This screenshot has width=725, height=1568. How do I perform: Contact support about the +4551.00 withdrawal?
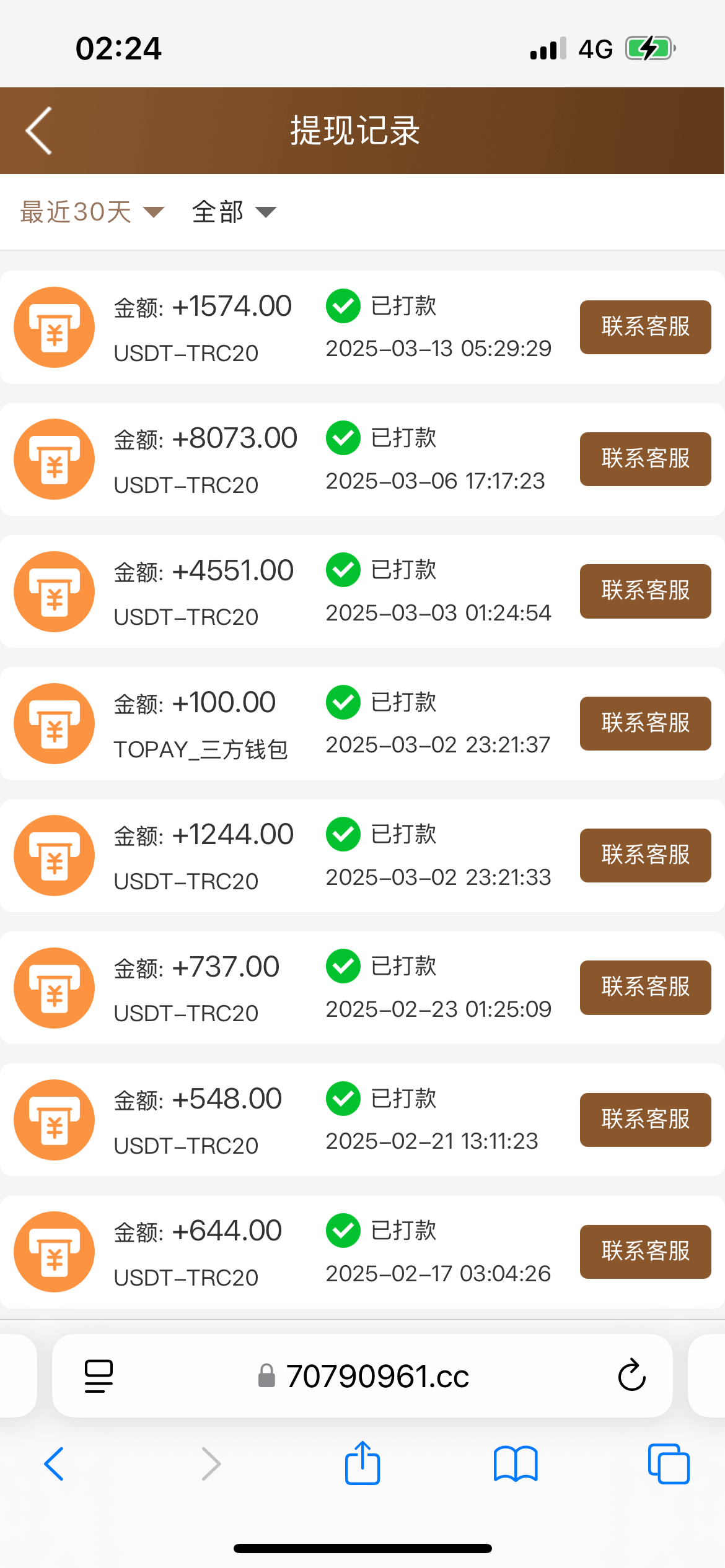645,591
